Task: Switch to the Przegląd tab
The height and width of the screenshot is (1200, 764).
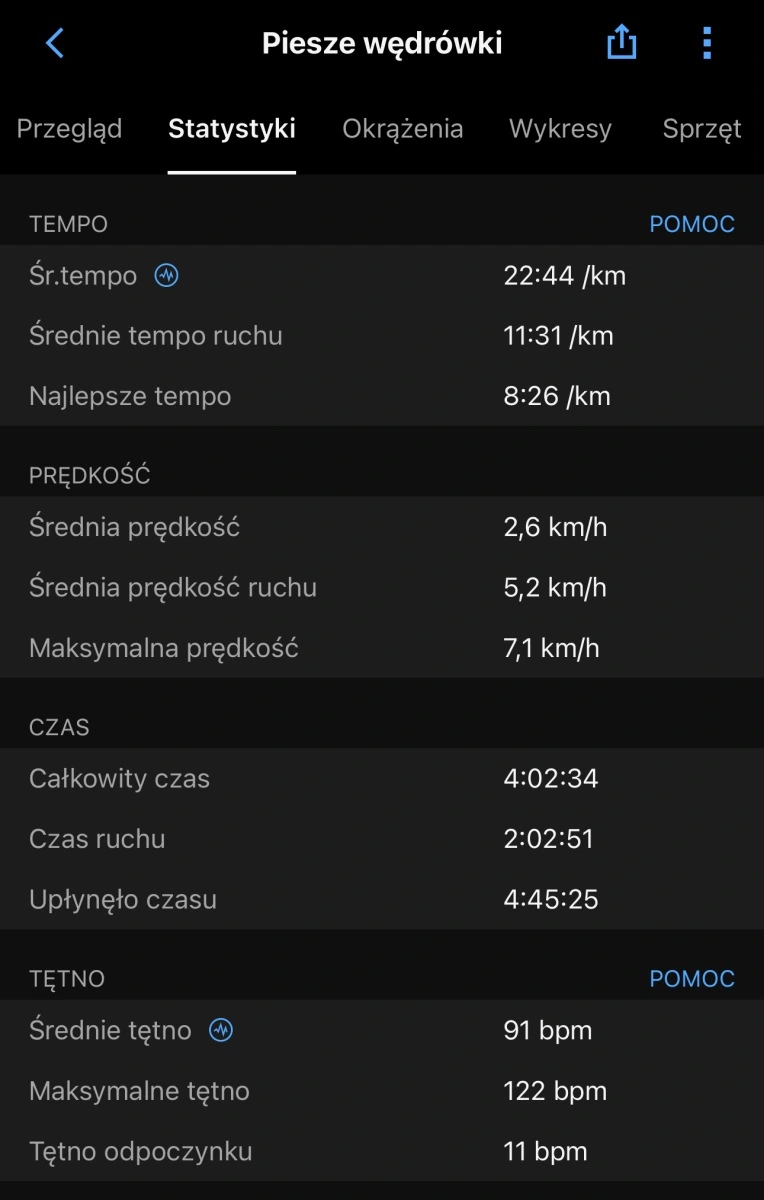Action: tap(69, 129)
